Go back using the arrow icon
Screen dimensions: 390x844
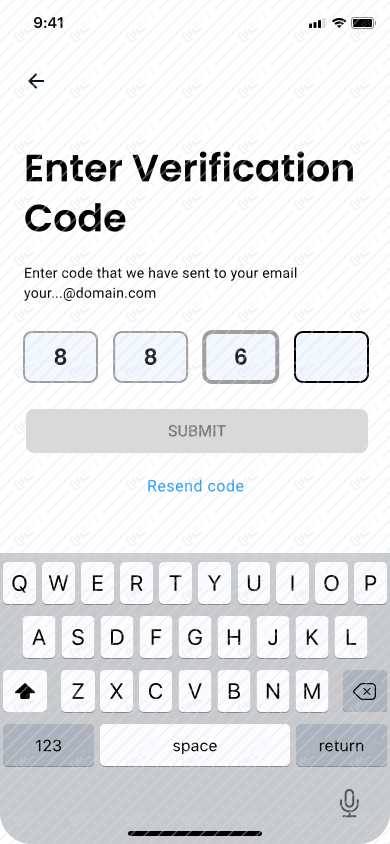(36, 81)
